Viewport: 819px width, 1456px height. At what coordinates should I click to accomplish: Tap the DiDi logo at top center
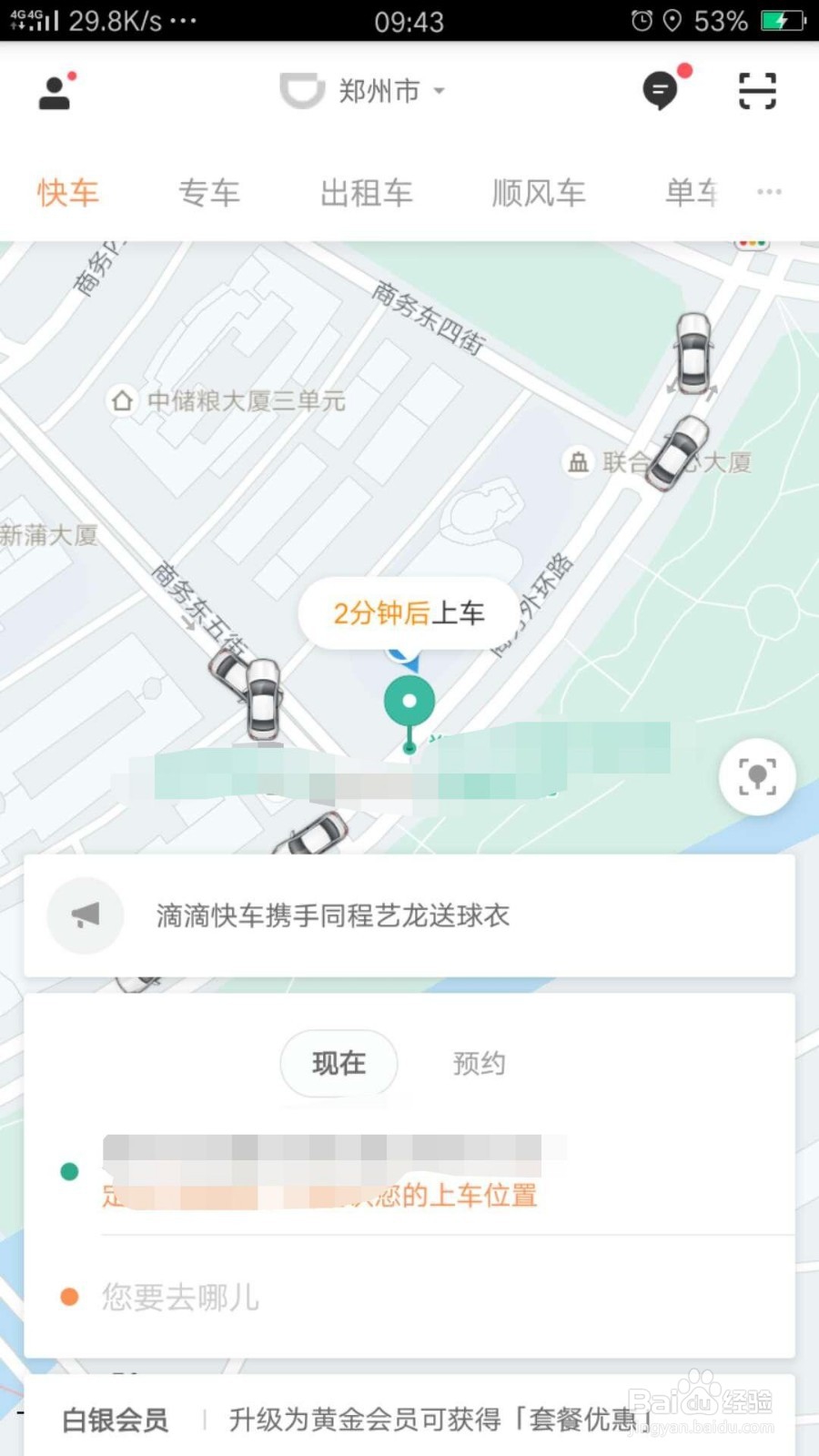click(300, 90)
